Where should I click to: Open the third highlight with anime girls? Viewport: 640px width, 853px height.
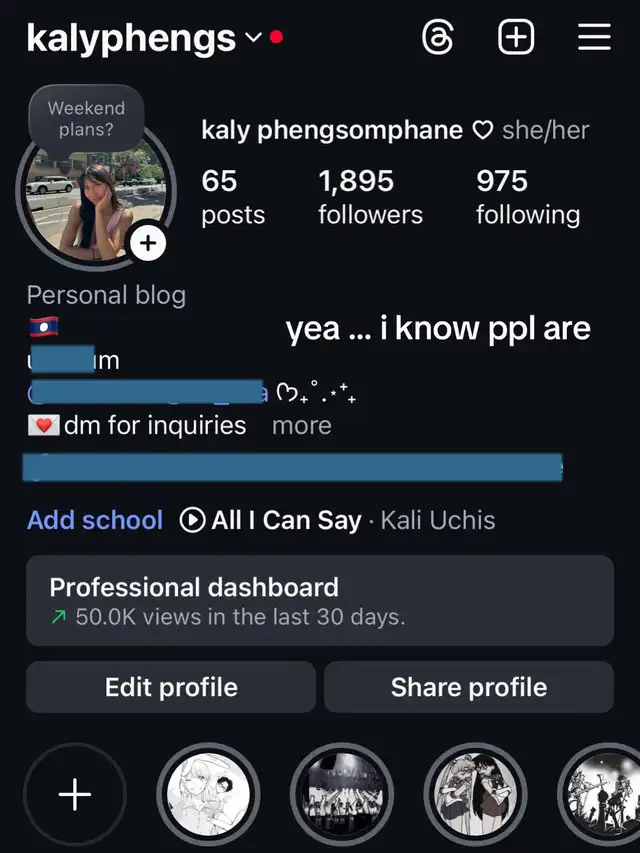tap(475, 795)
